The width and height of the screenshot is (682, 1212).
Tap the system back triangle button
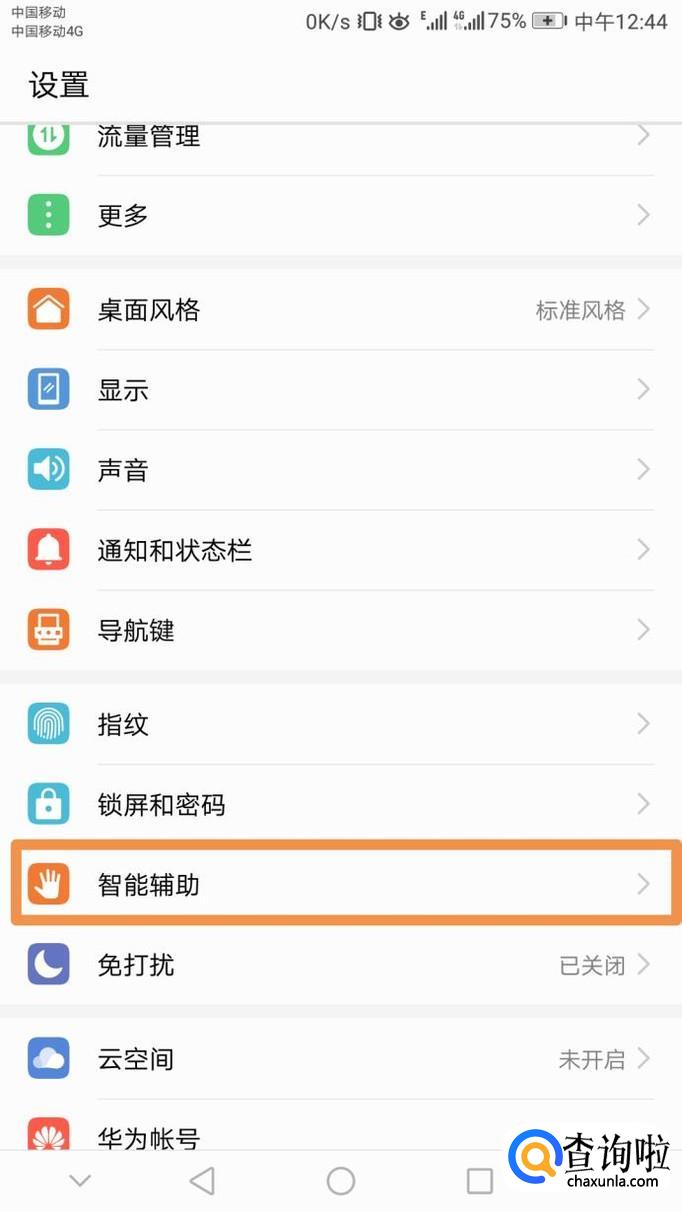point(202,1181)
